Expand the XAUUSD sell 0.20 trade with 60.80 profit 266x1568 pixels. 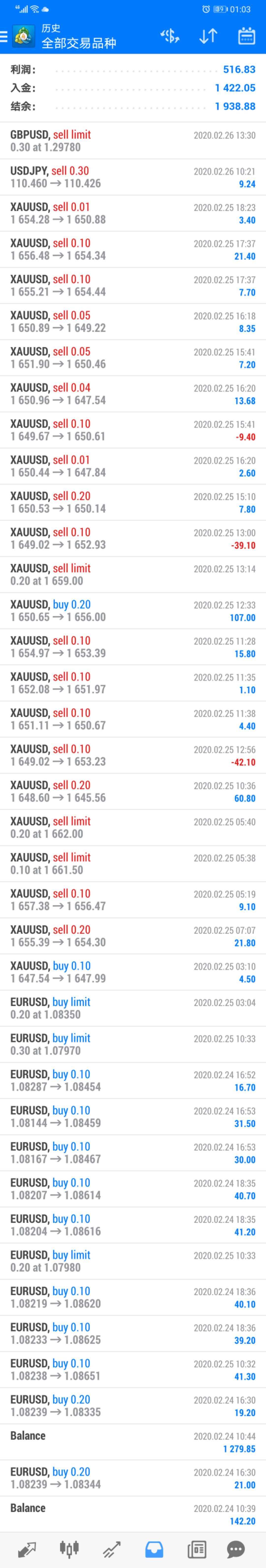click(x=133, y=791)
